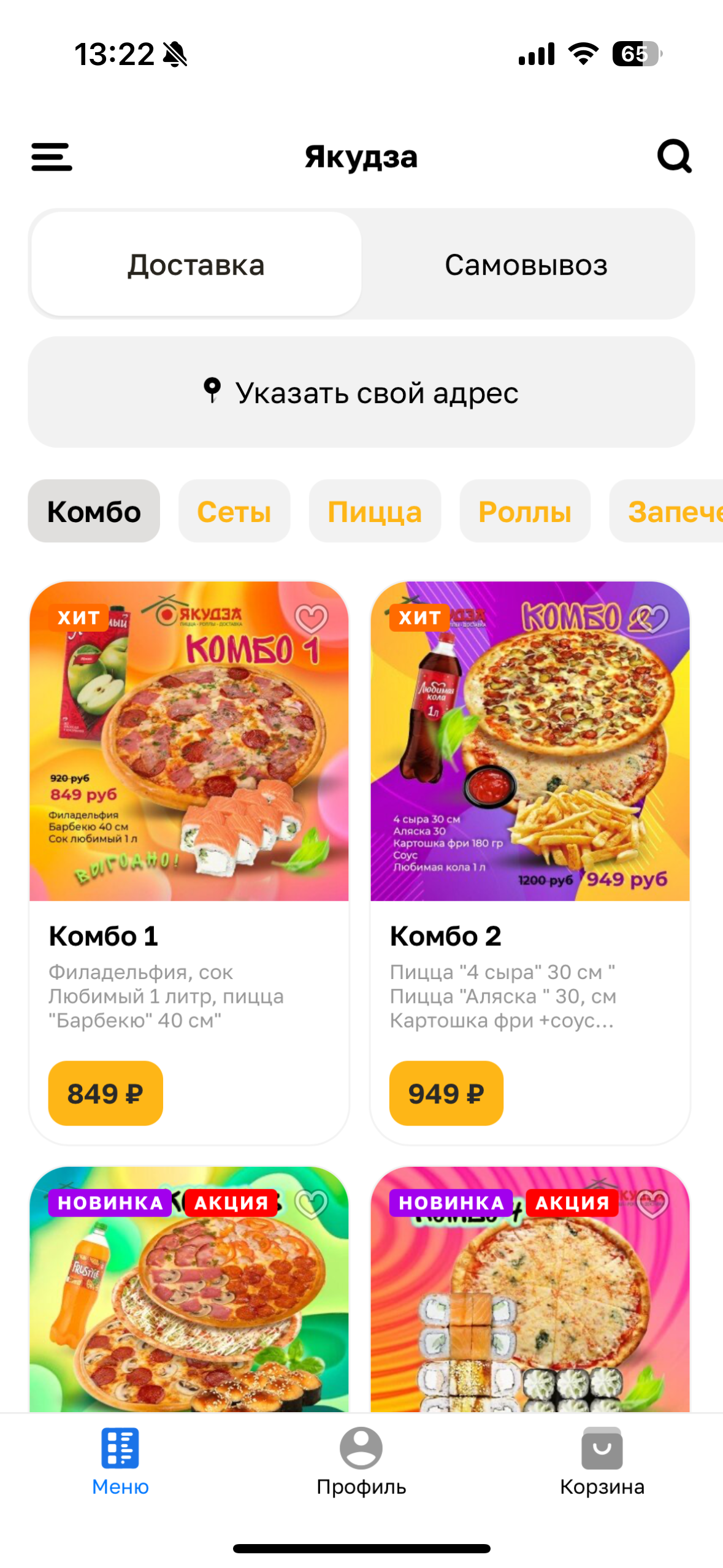Tap Указать свой адрес button

point(361,393)
